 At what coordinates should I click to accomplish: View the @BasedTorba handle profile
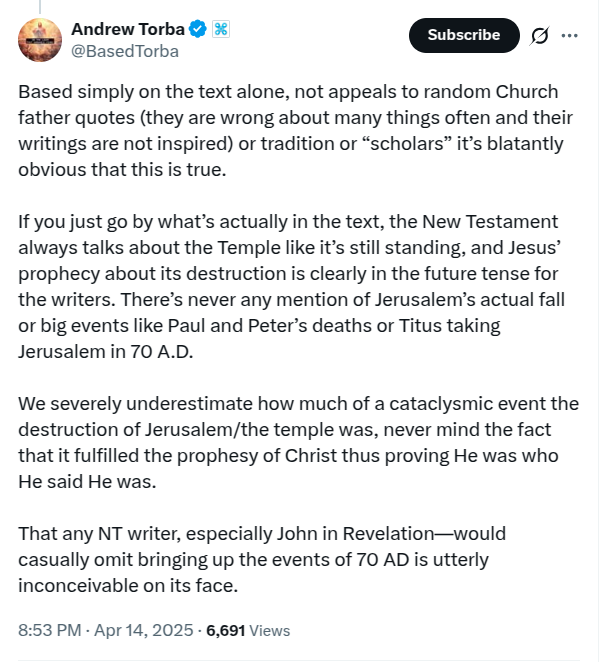pos(125,52)
